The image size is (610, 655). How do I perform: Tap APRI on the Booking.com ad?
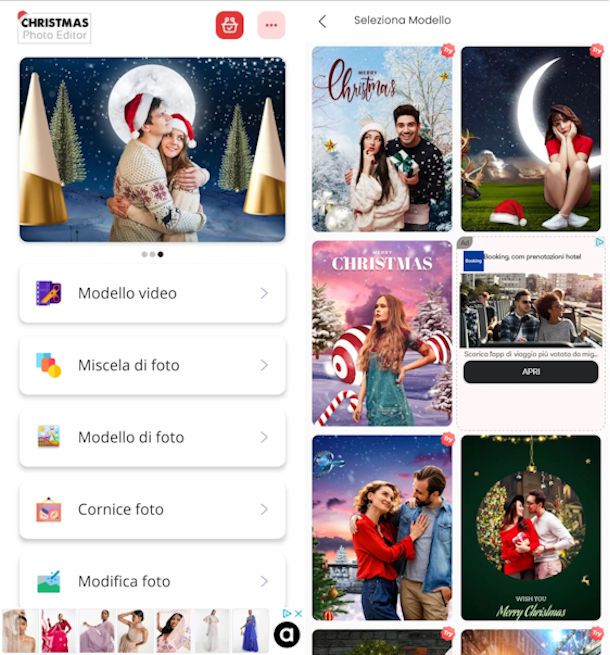pos(531,372)
